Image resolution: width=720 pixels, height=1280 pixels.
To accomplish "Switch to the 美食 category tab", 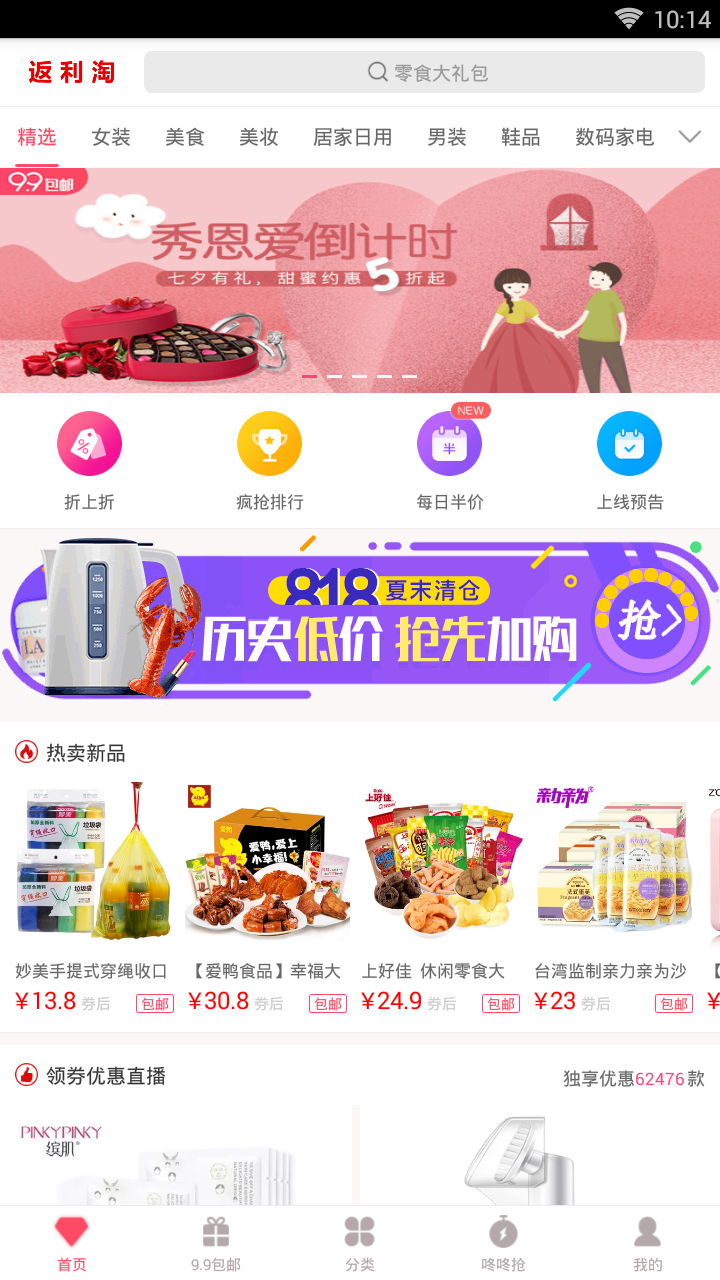I will 185,137.
